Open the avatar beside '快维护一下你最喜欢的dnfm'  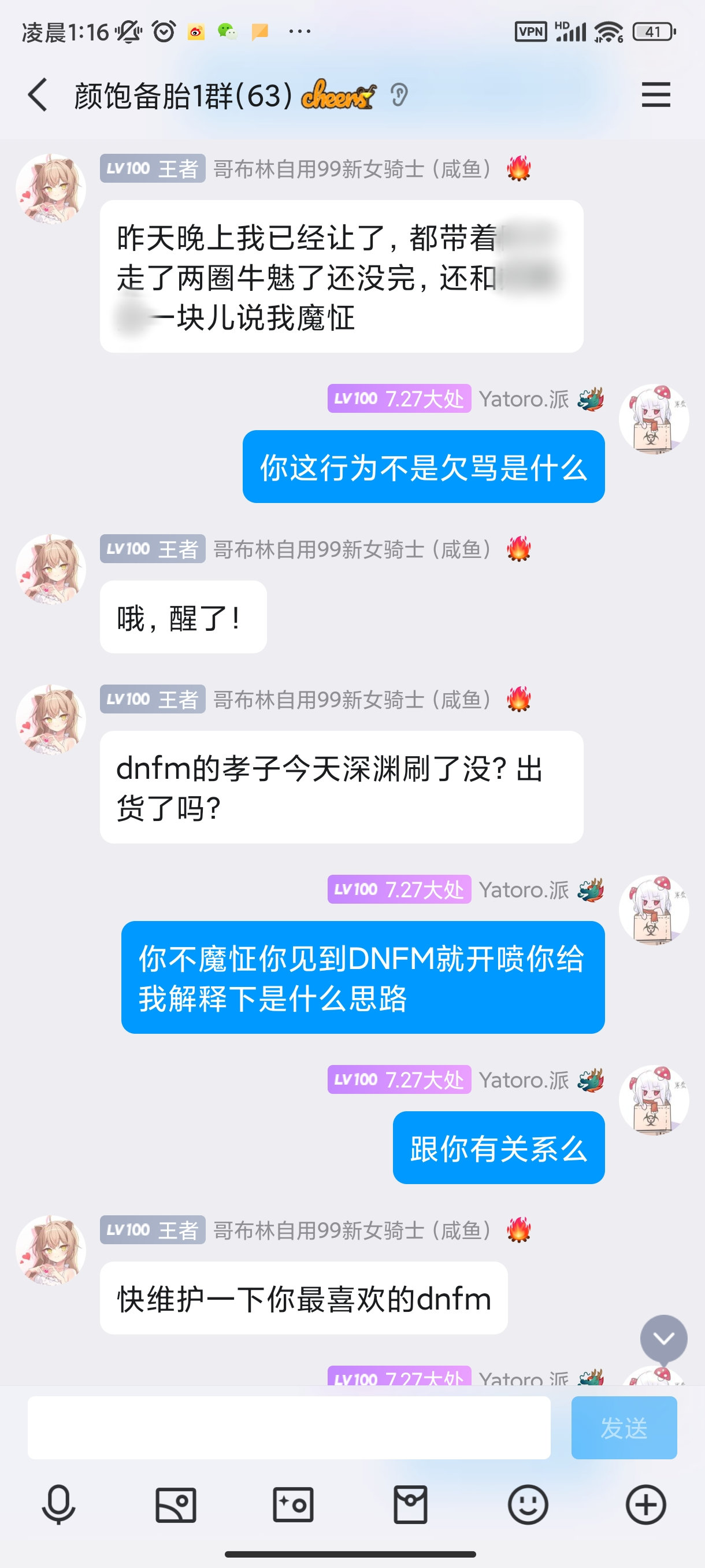pyautogui.click(x=50, y=1250)
